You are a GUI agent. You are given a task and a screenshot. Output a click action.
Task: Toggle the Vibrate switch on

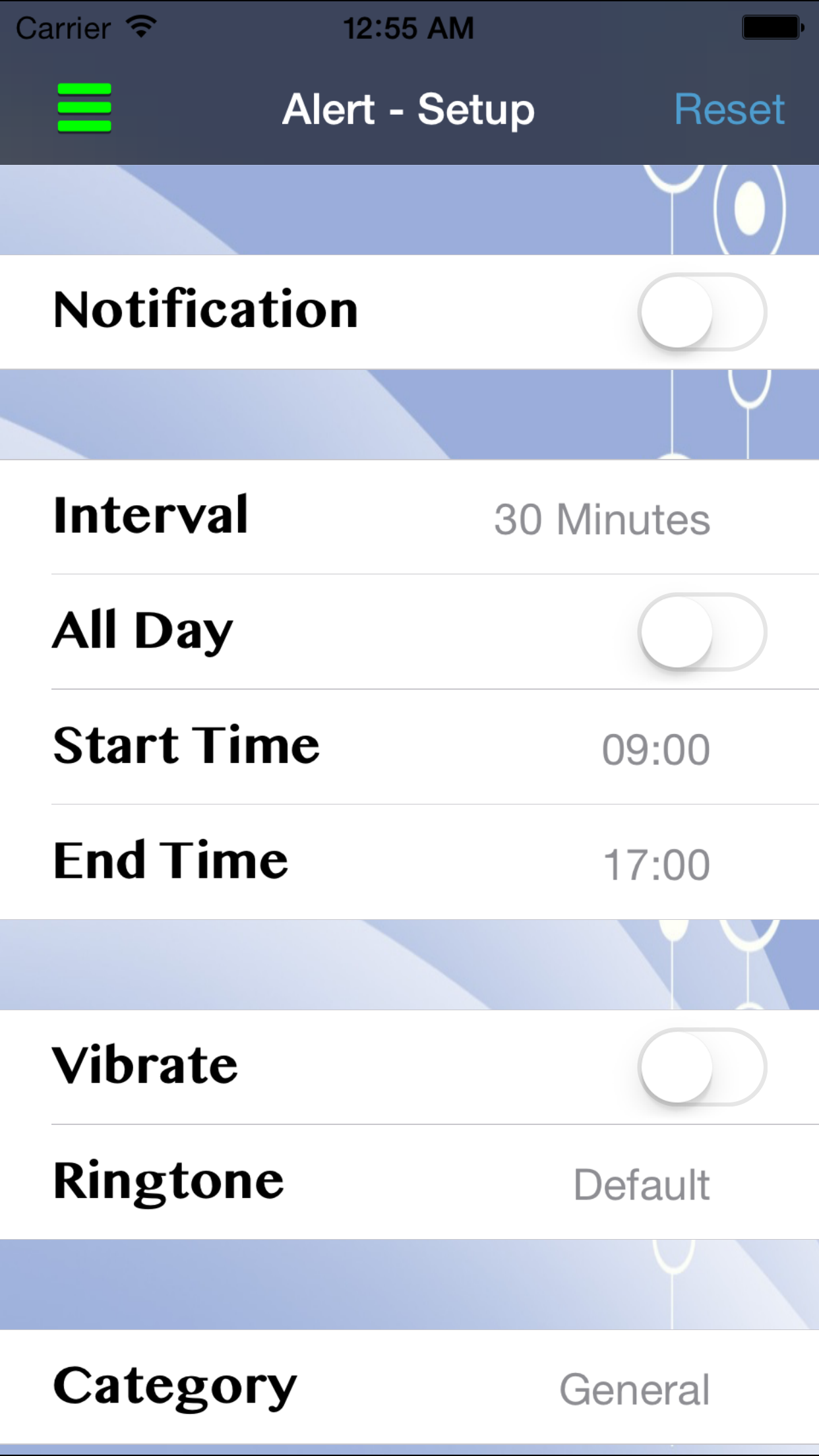pyautogui.click(x=702, y=1067)
